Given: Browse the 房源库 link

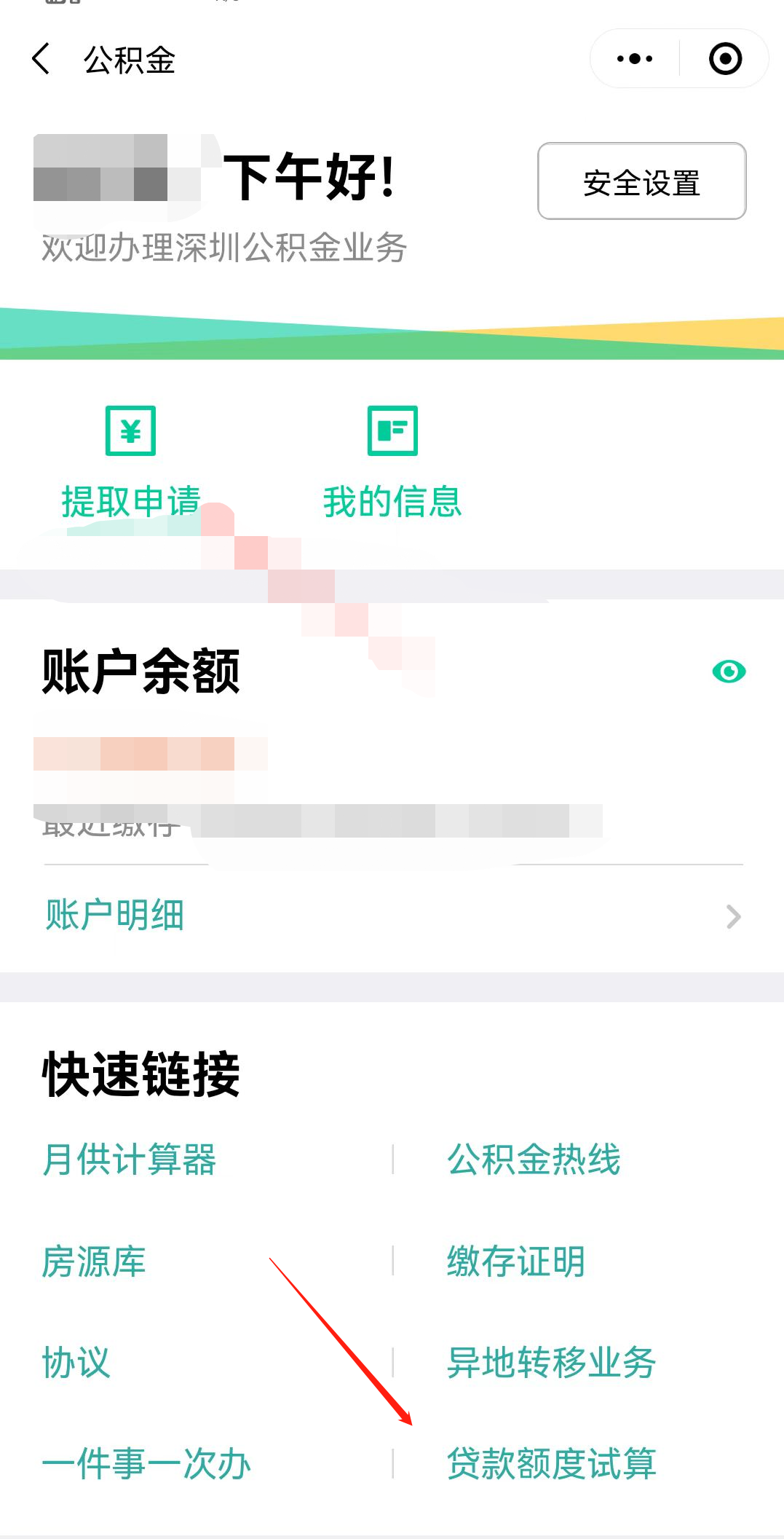Looking at the screenshot, I should [x=94, y=1261].
